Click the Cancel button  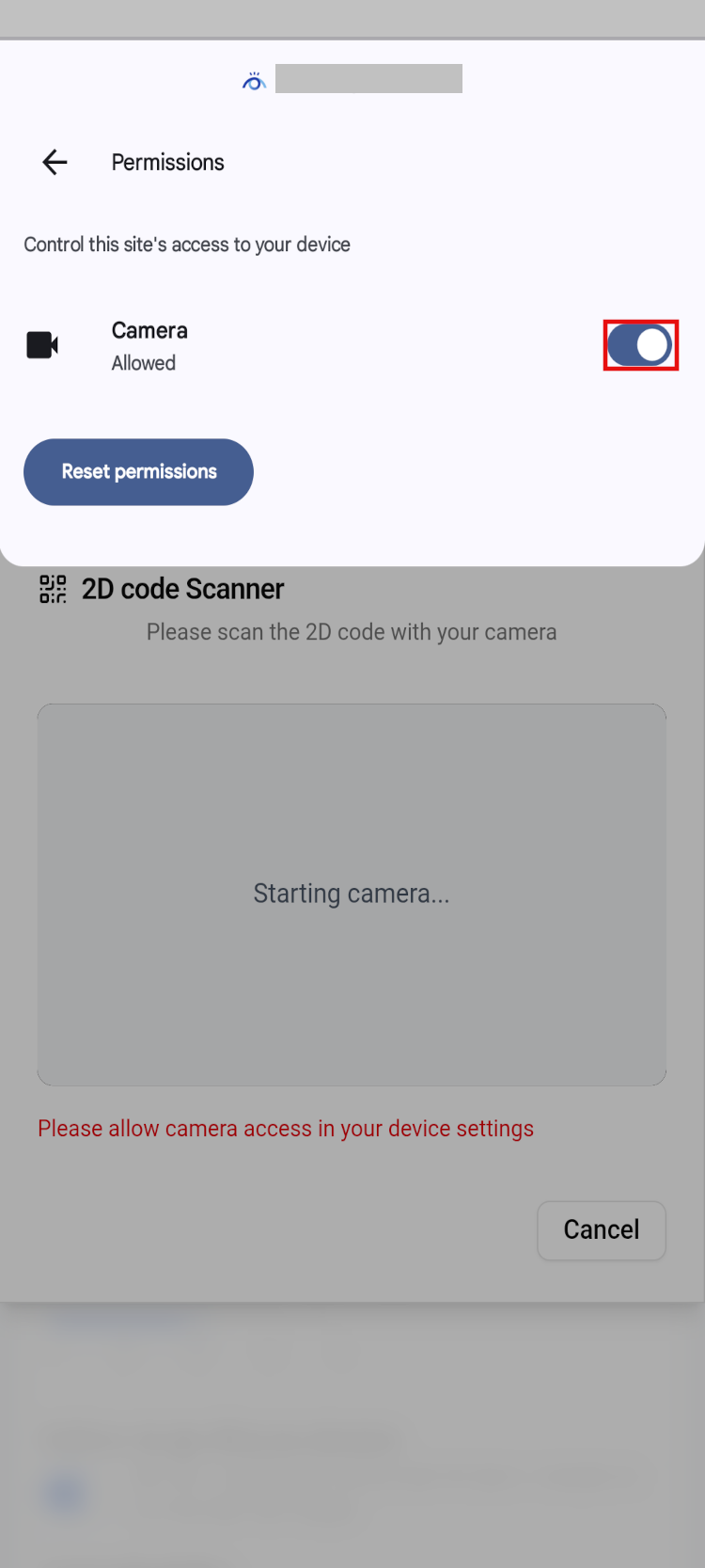coord(601,1230)
